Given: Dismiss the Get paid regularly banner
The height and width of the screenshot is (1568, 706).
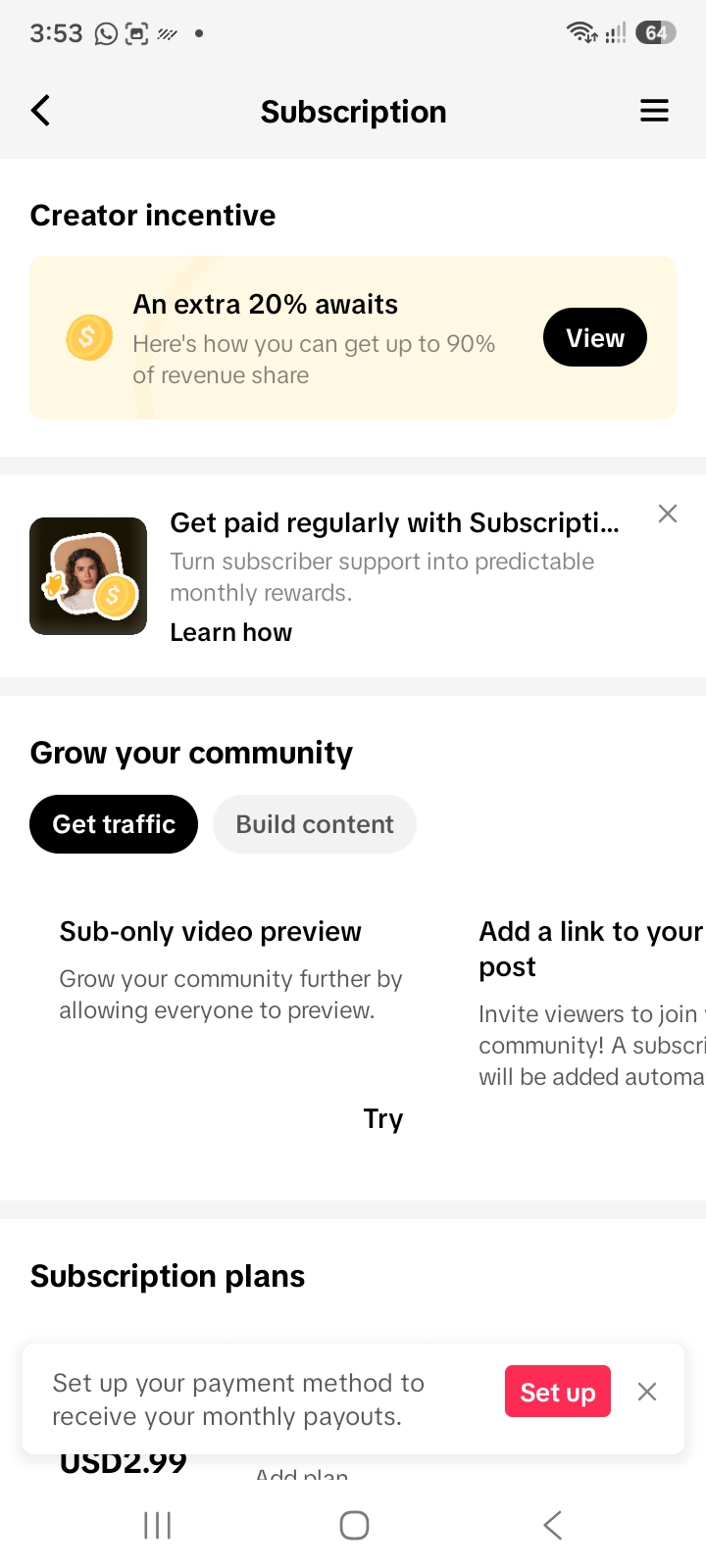Looking at the screenshot, I should [x=668, y=514].
